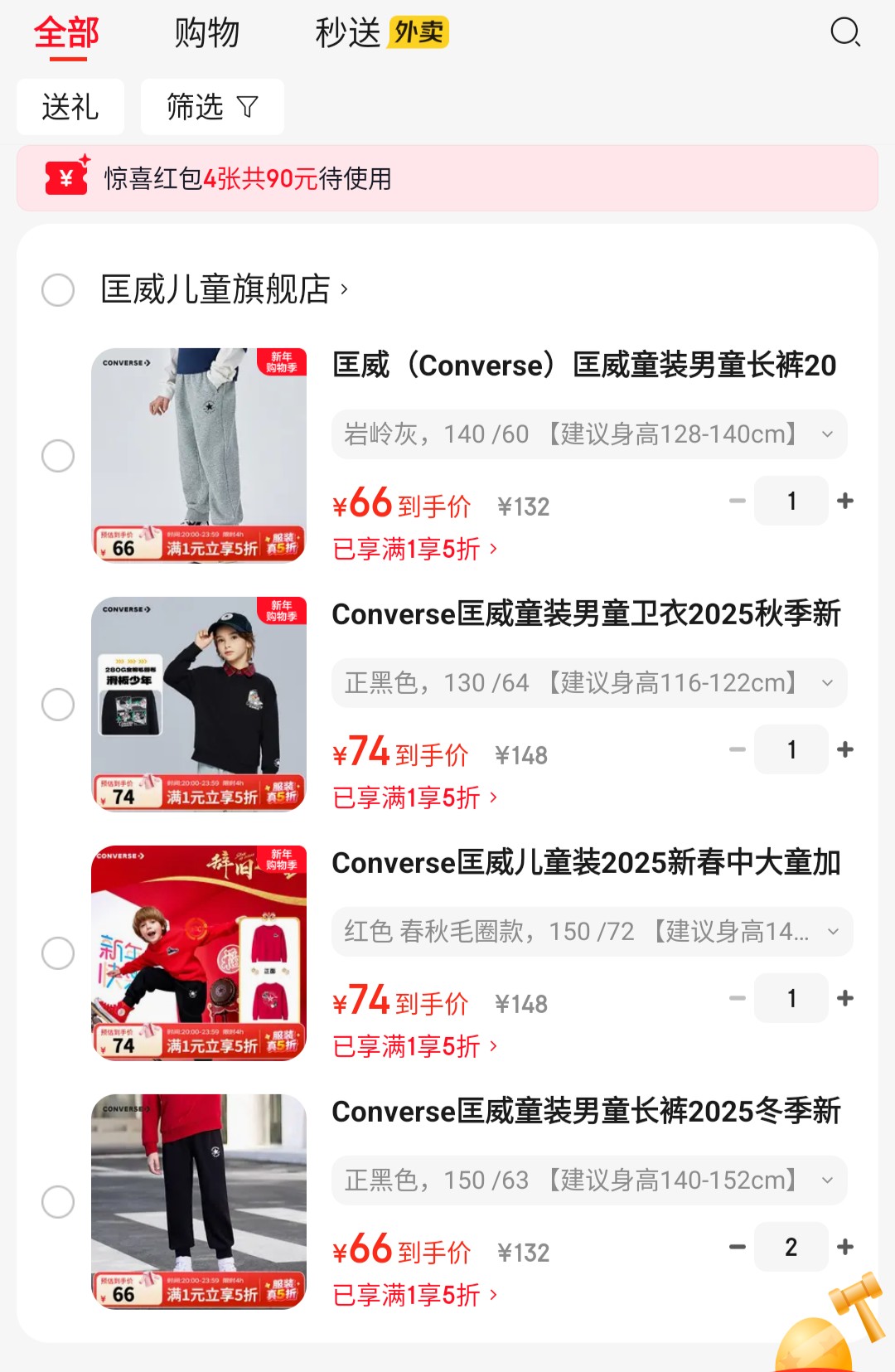
Task: Open the 匡威儿童旗舰店 store page
Action: point(224,290)
